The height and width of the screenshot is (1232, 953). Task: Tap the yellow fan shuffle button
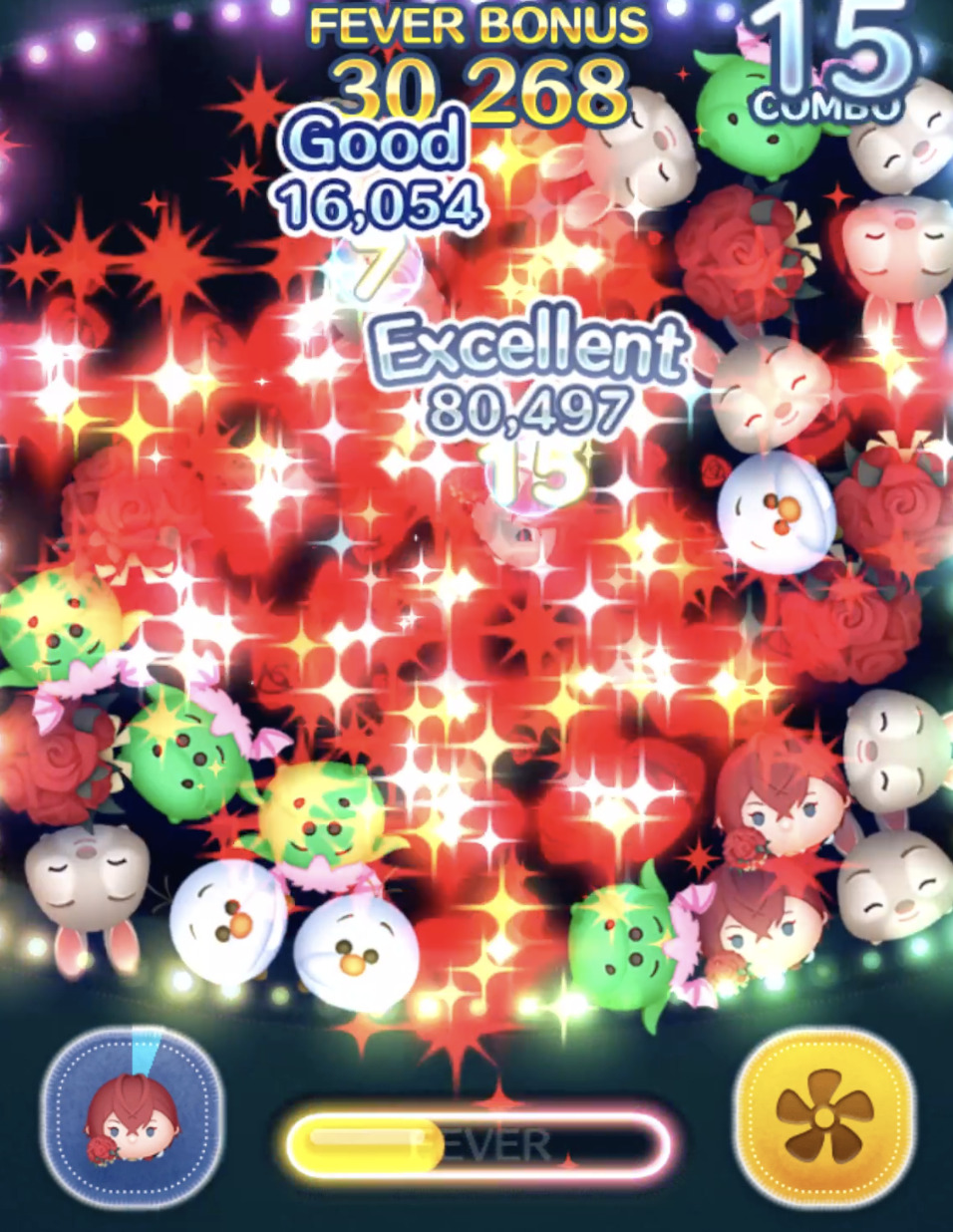(x=824, y=1116)
